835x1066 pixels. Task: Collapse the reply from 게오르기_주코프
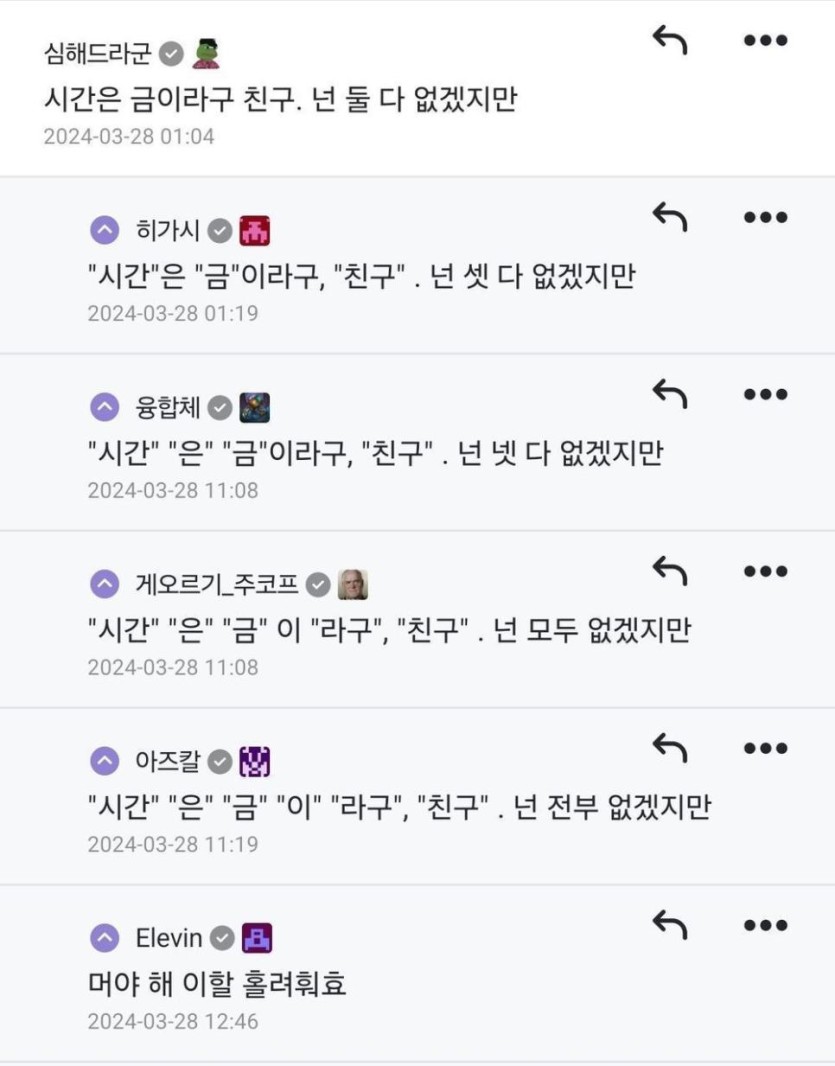(104, 584)
